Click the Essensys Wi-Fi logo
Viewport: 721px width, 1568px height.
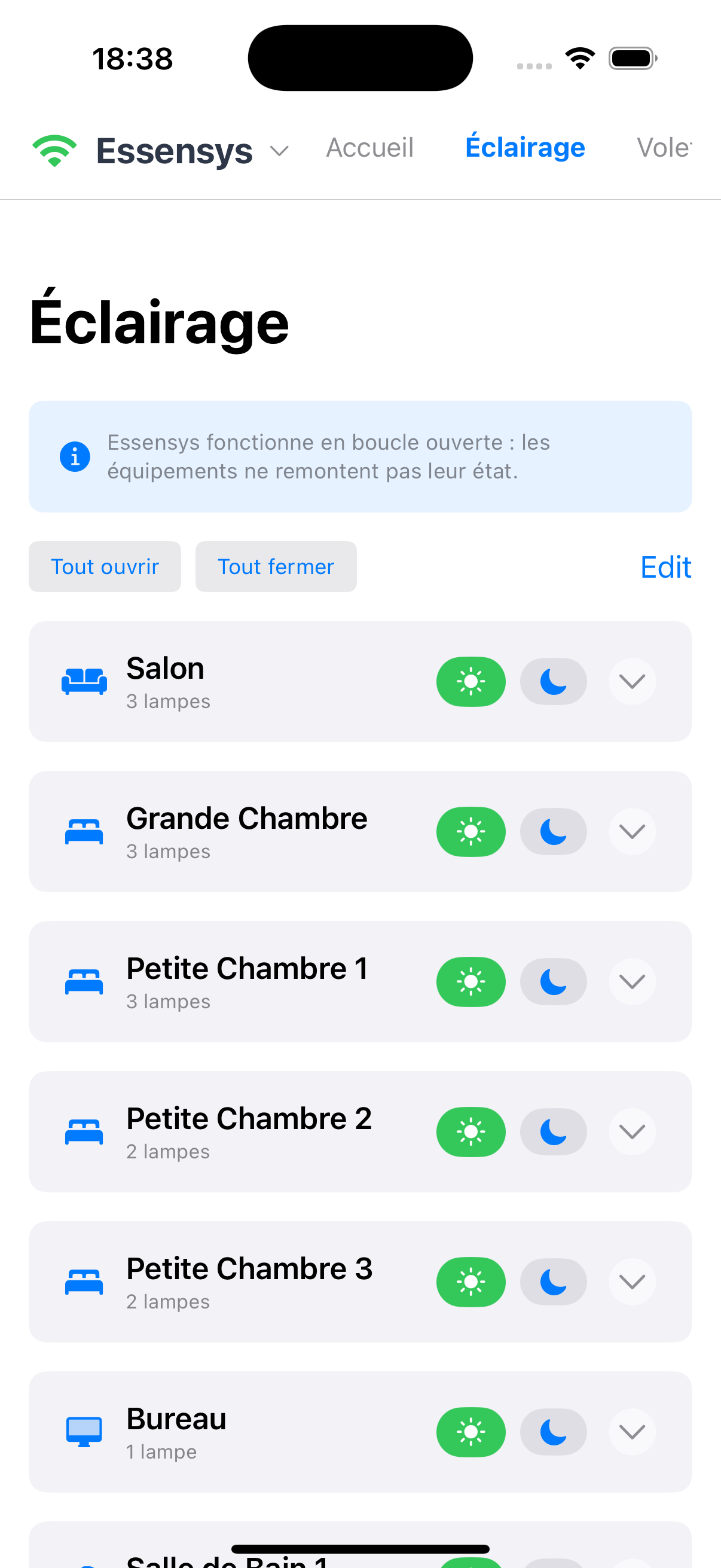point(54,149)
